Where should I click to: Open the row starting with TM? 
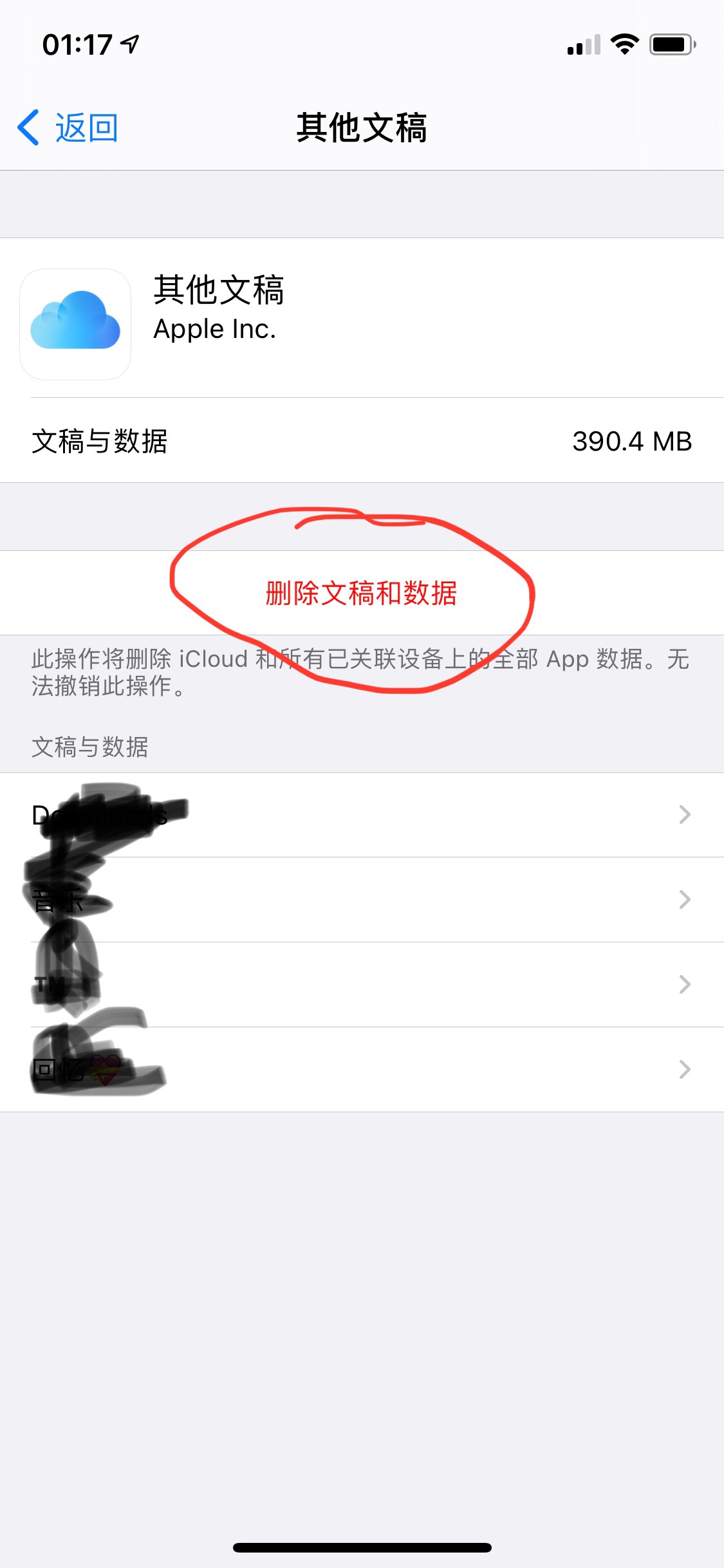point(362,985)
